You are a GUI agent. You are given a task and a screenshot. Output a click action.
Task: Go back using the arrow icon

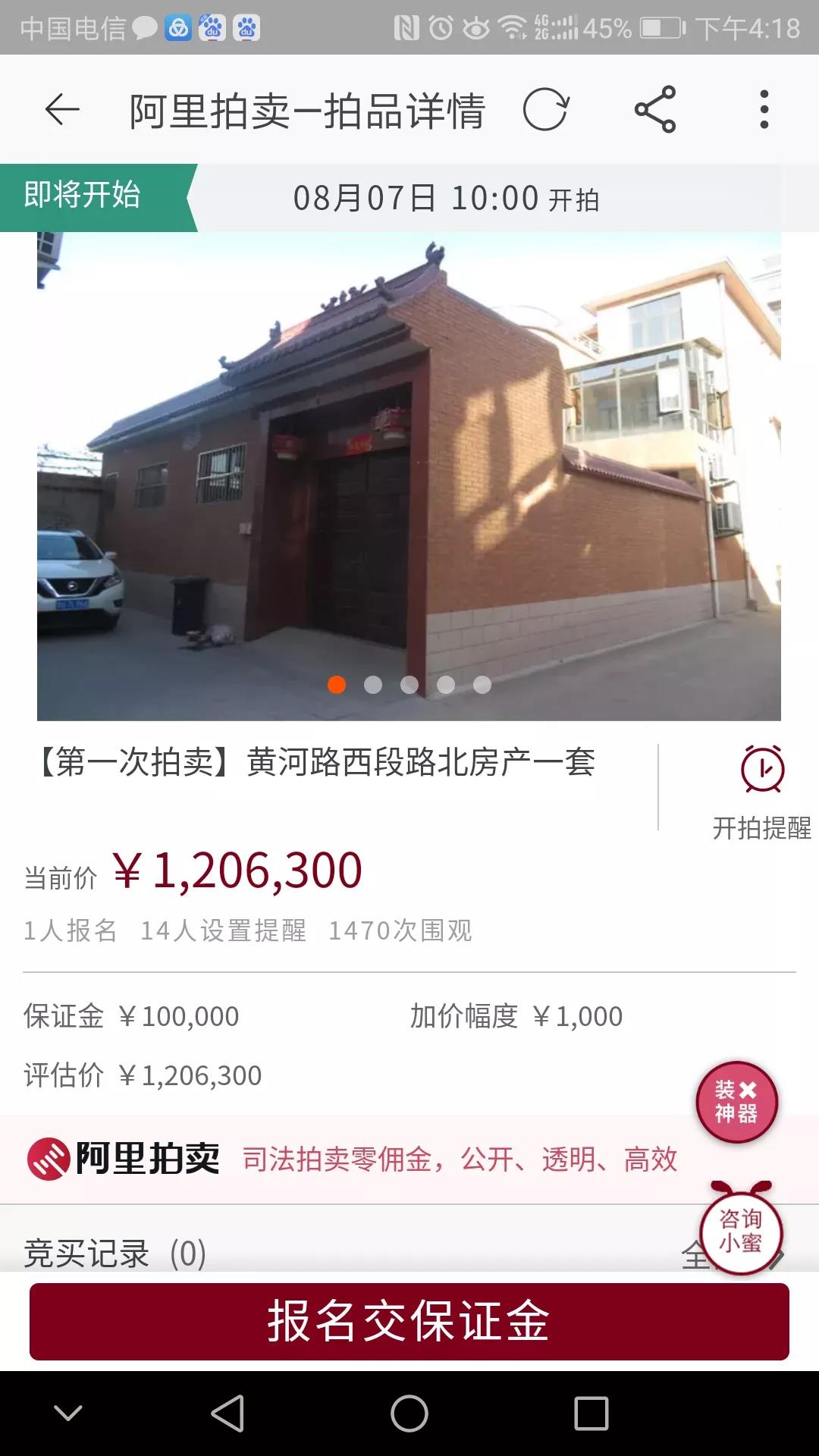tap(62, 110)
